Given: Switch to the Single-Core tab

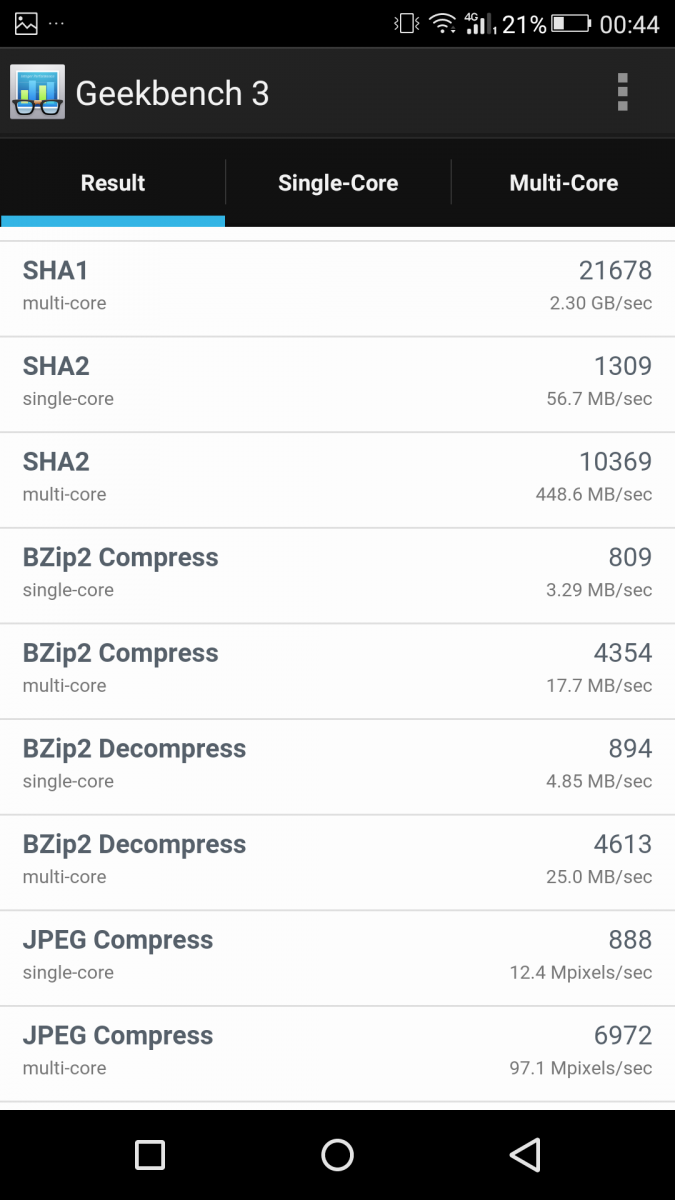Looking at the screenshot, I should [338, 183].
